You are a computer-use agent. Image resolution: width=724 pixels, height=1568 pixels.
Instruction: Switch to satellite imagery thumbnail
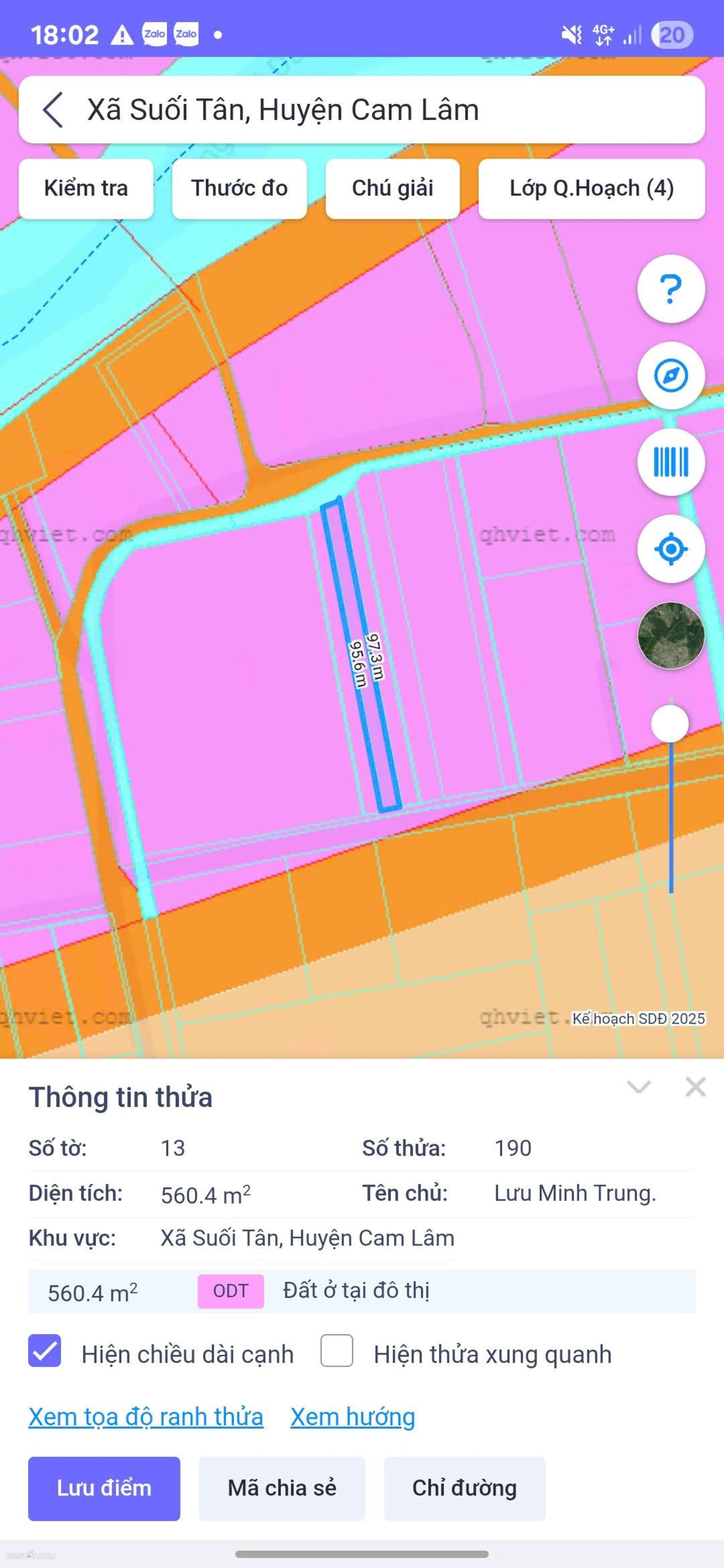670,635
